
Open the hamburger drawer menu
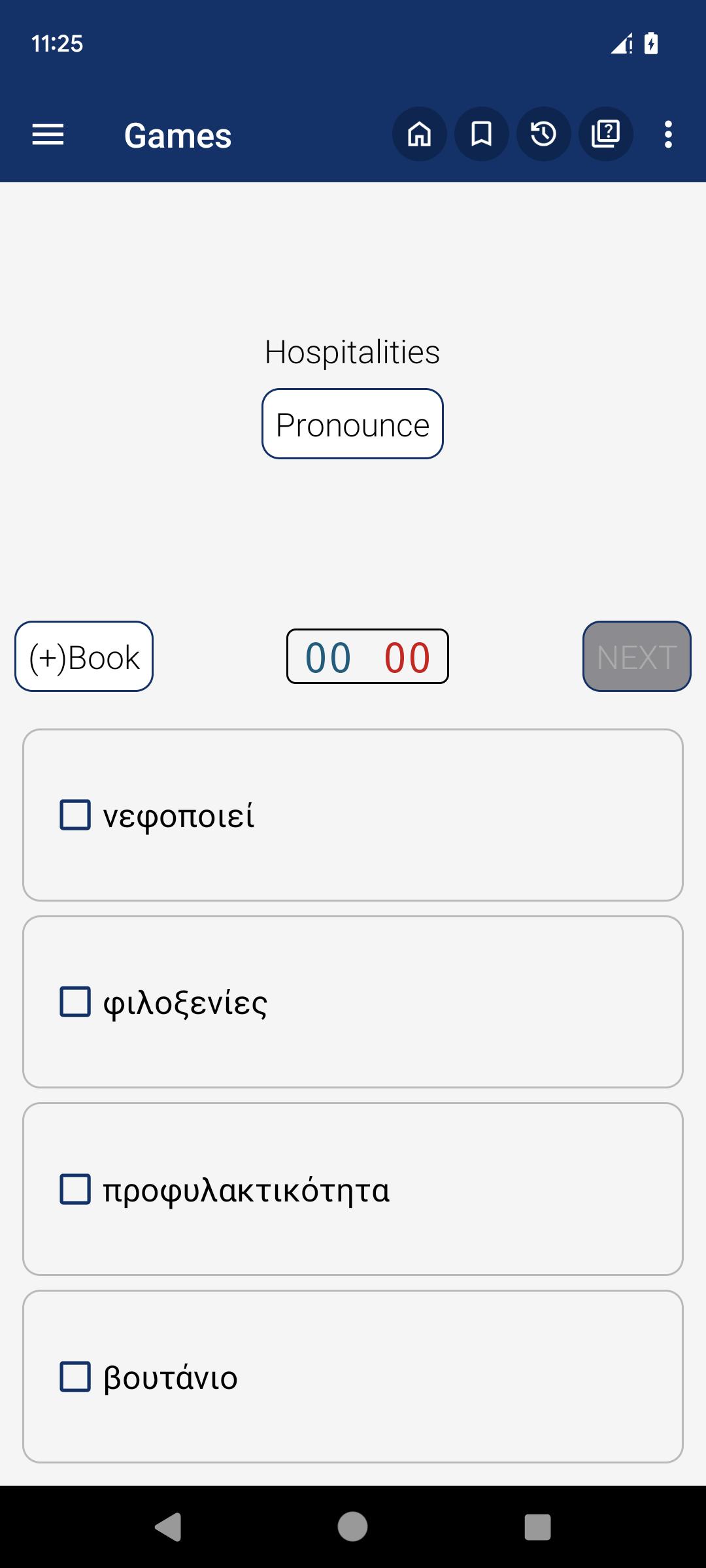click(48, 135)
